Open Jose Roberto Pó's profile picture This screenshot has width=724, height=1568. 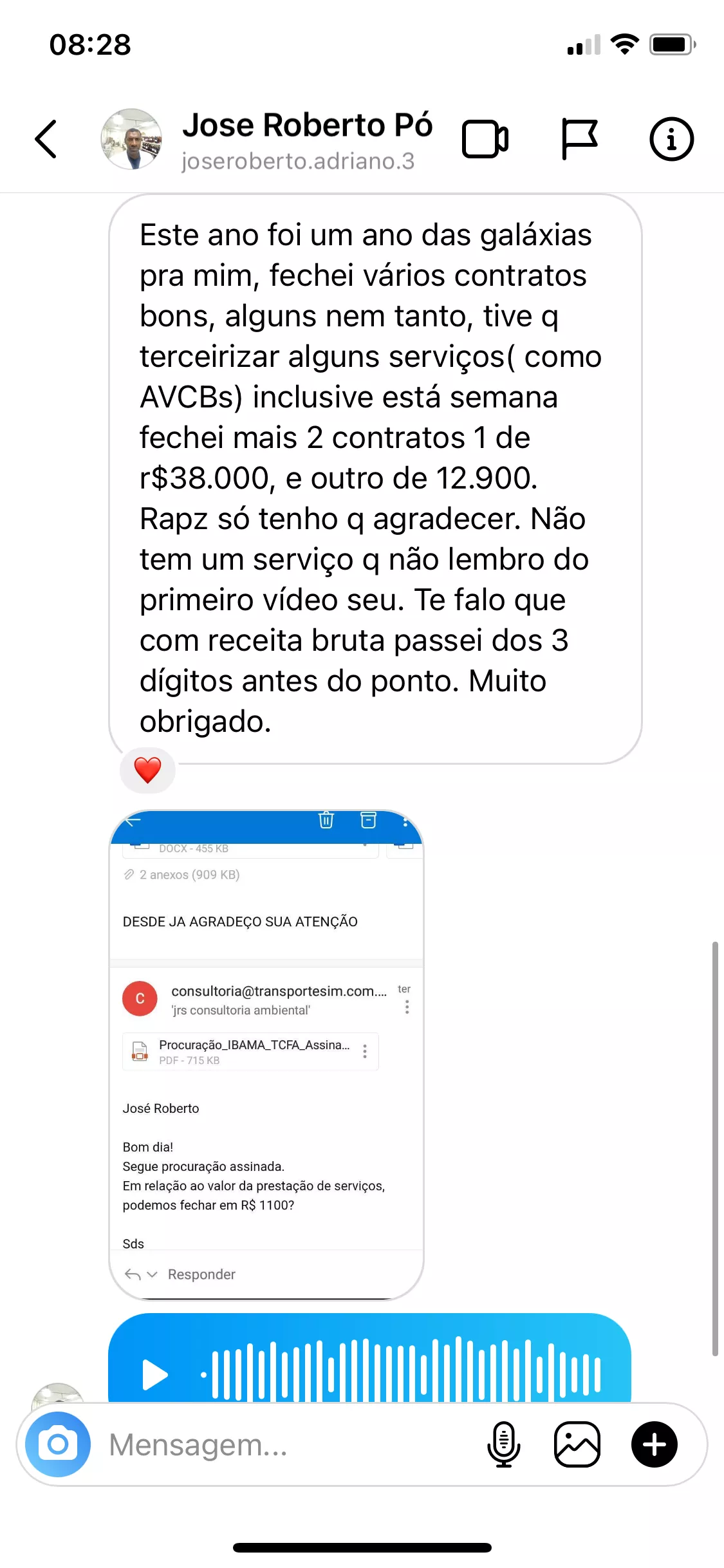pos(131,139)
